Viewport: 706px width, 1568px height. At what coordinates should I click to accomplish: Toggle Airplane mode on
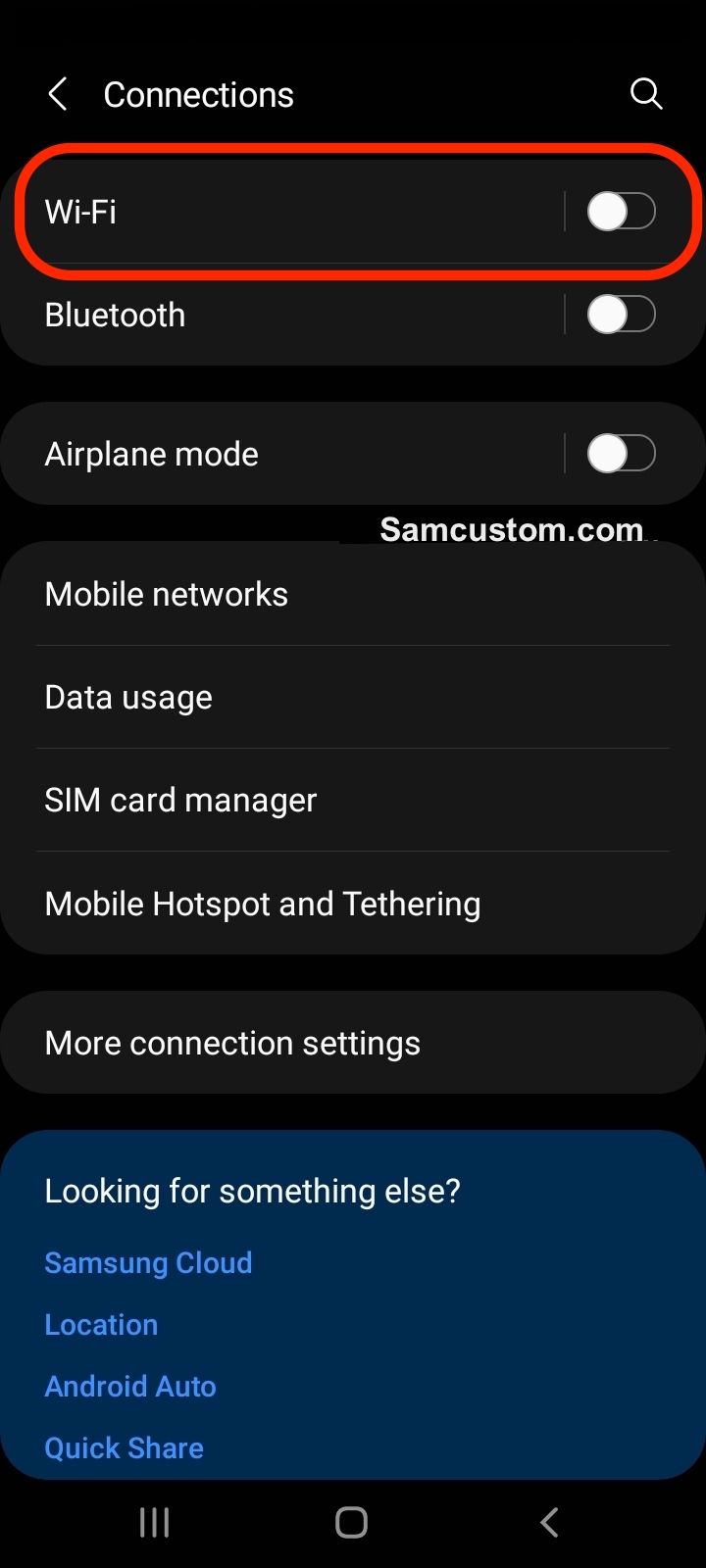621,454
